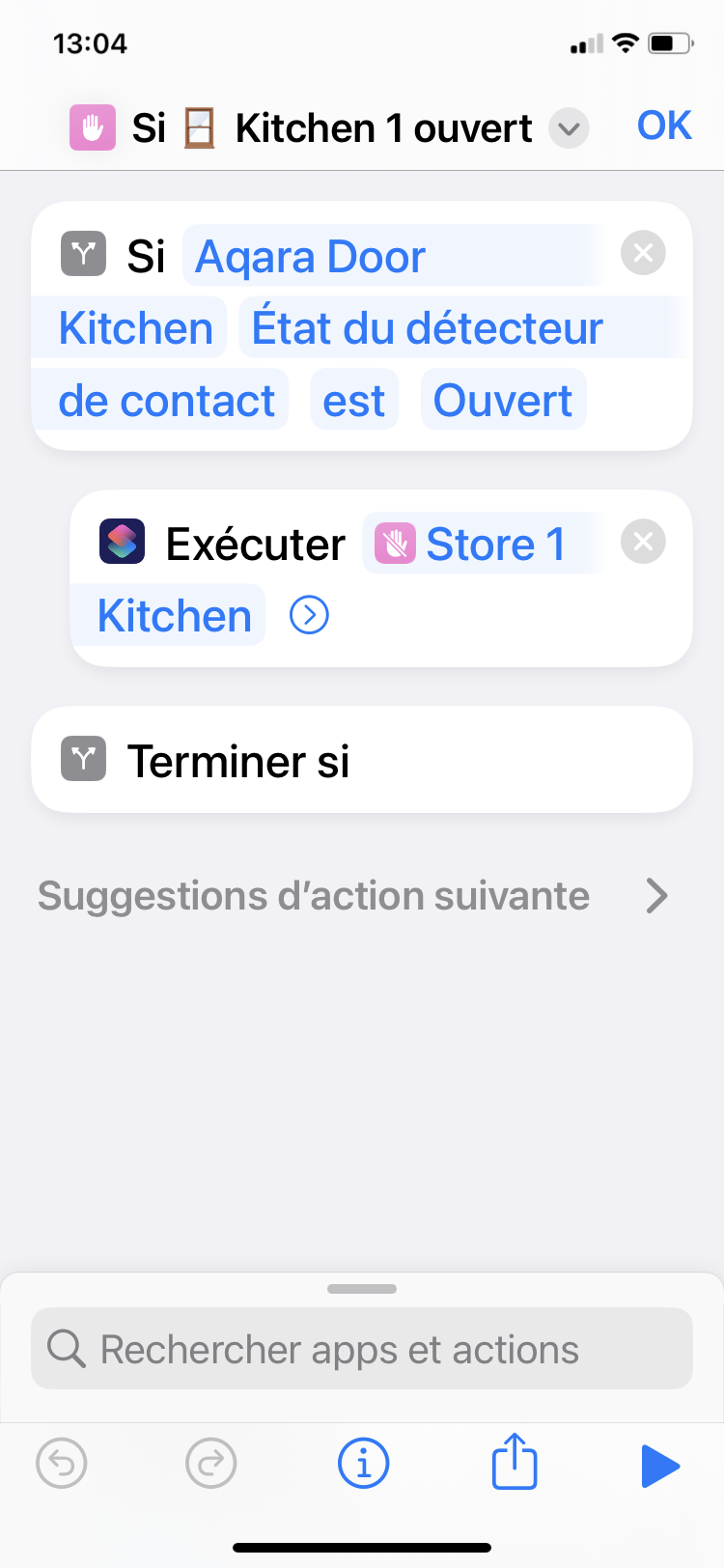Tap the pink hand shortcut icon

coord(93,127)
